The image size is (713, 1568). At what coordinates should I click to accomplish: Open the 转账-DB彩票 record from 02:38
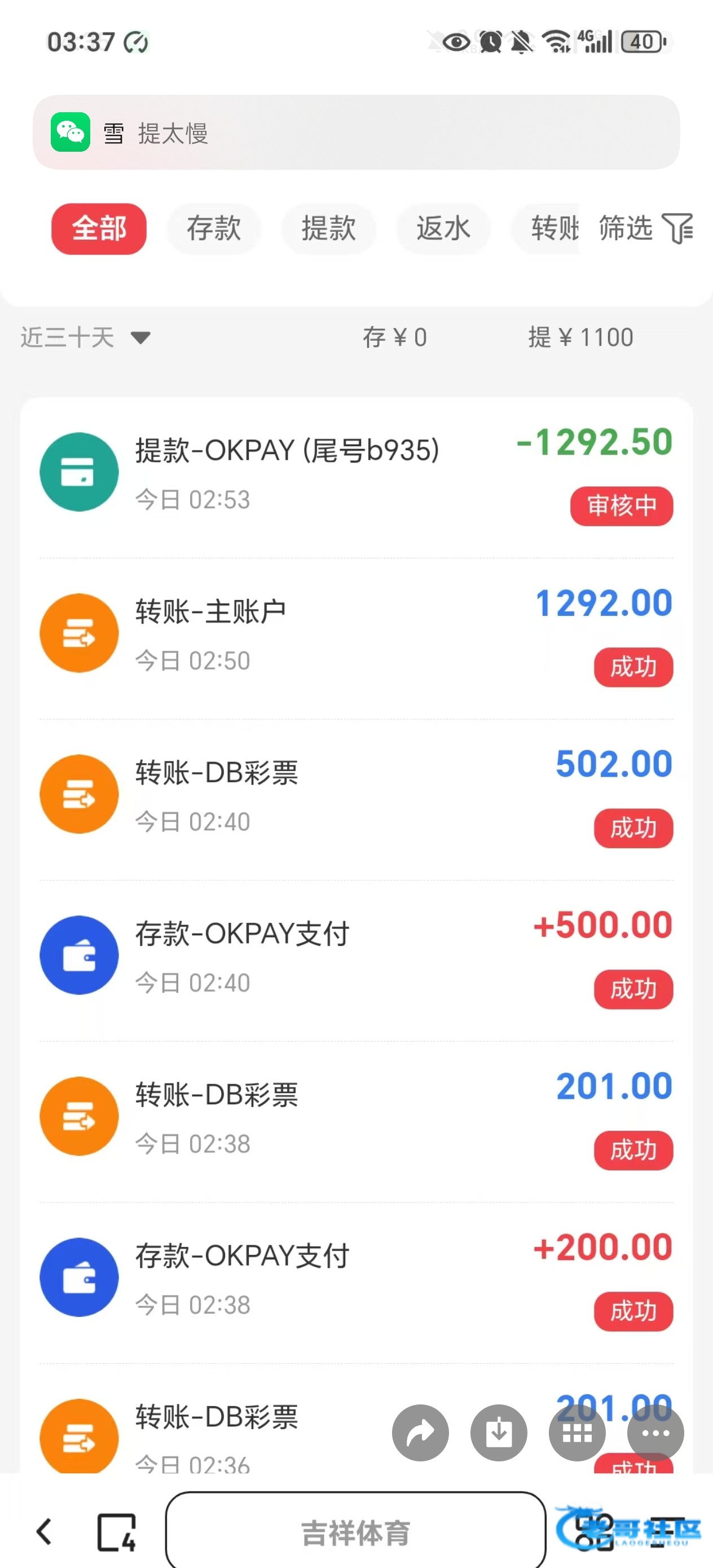click(355, 1116)
